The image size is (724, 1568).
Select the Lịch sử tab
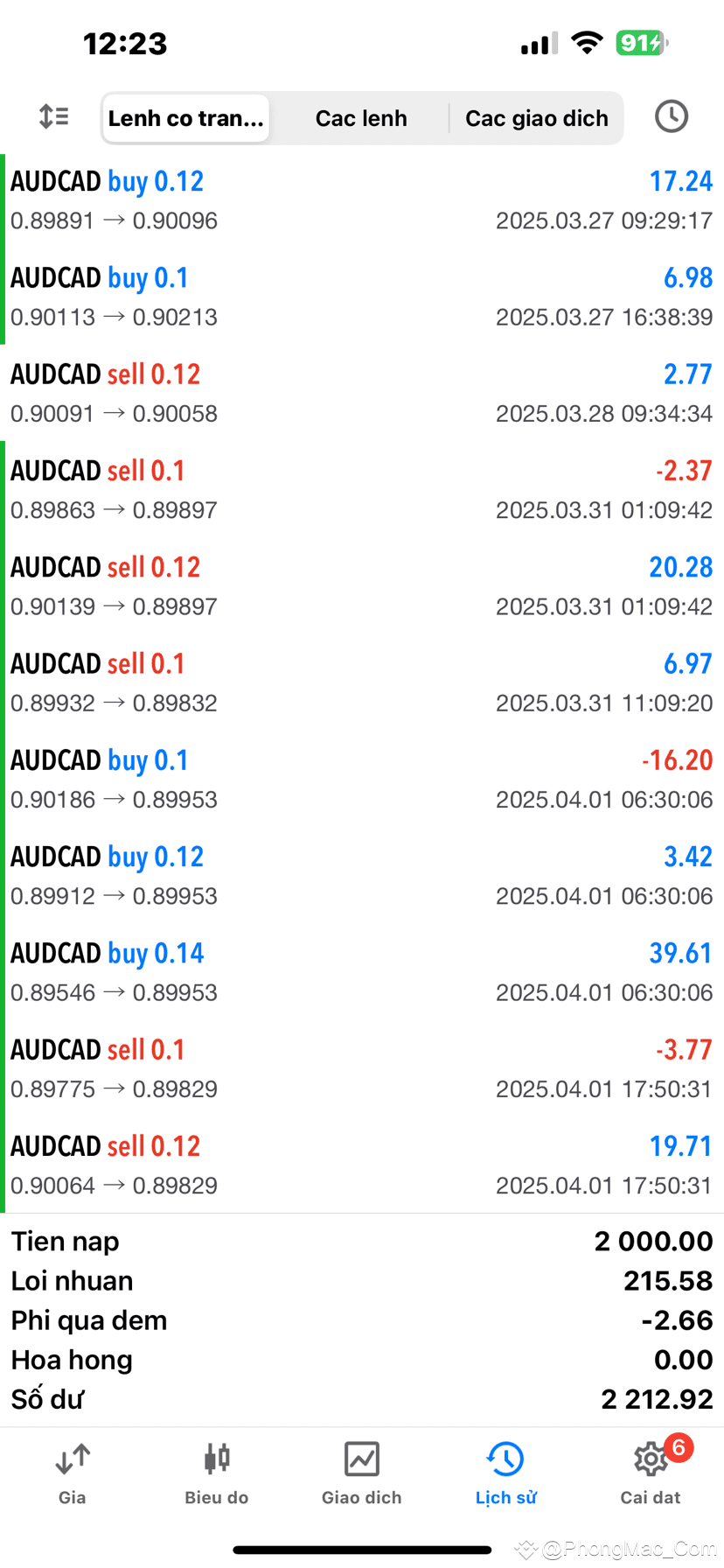[x=506, y=1473]
